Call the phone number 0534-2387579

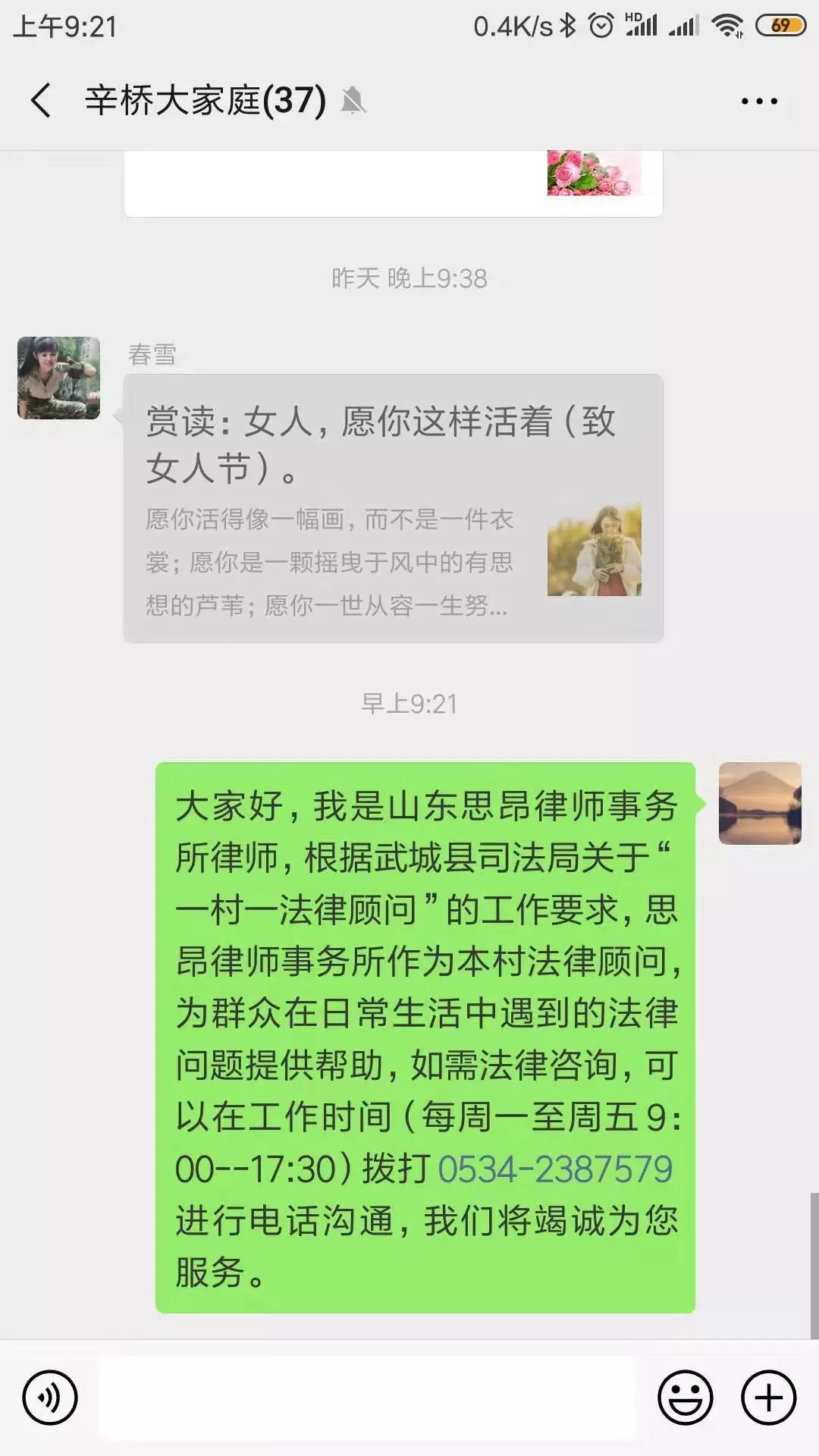tap(555, 1169)
